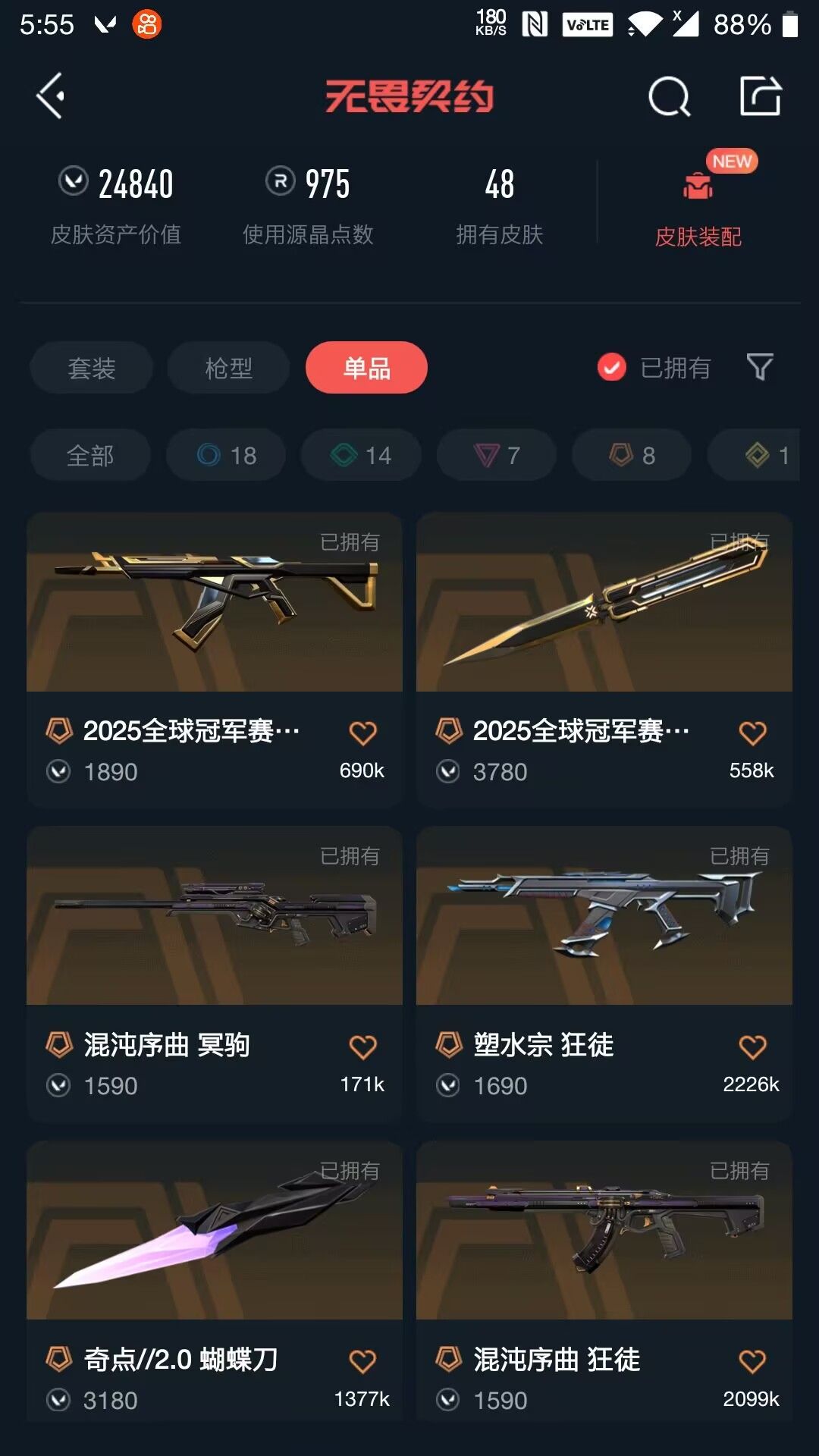The image size is (819, 1456).
Task: Select the blue rarity filter showing 18
Action: (x=225, y=455)
